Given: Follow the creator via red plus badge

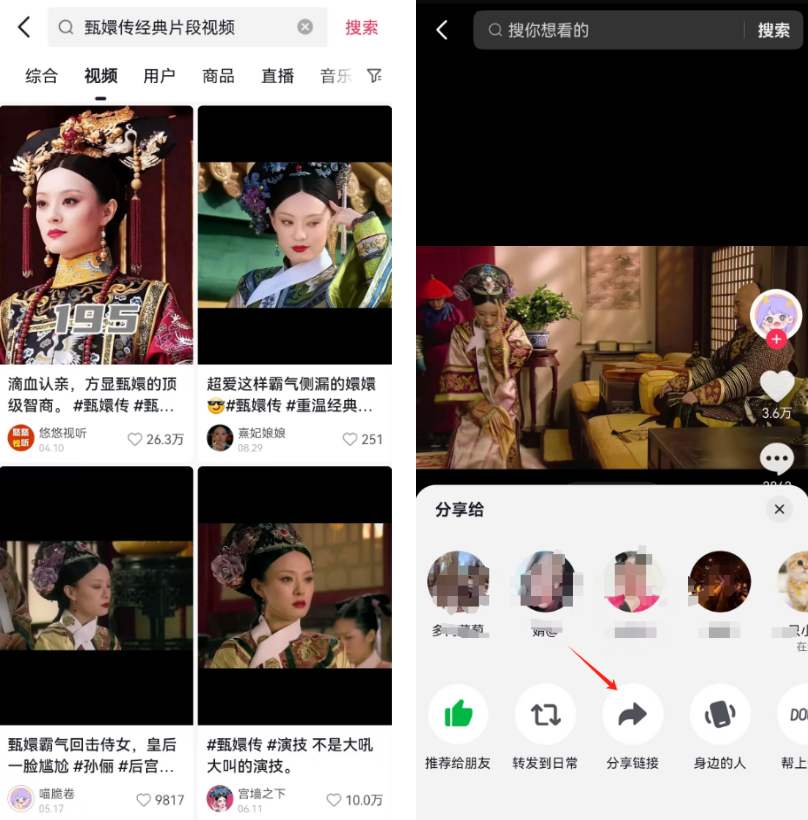Looking at the screenshot, I should tap(777, 340).
